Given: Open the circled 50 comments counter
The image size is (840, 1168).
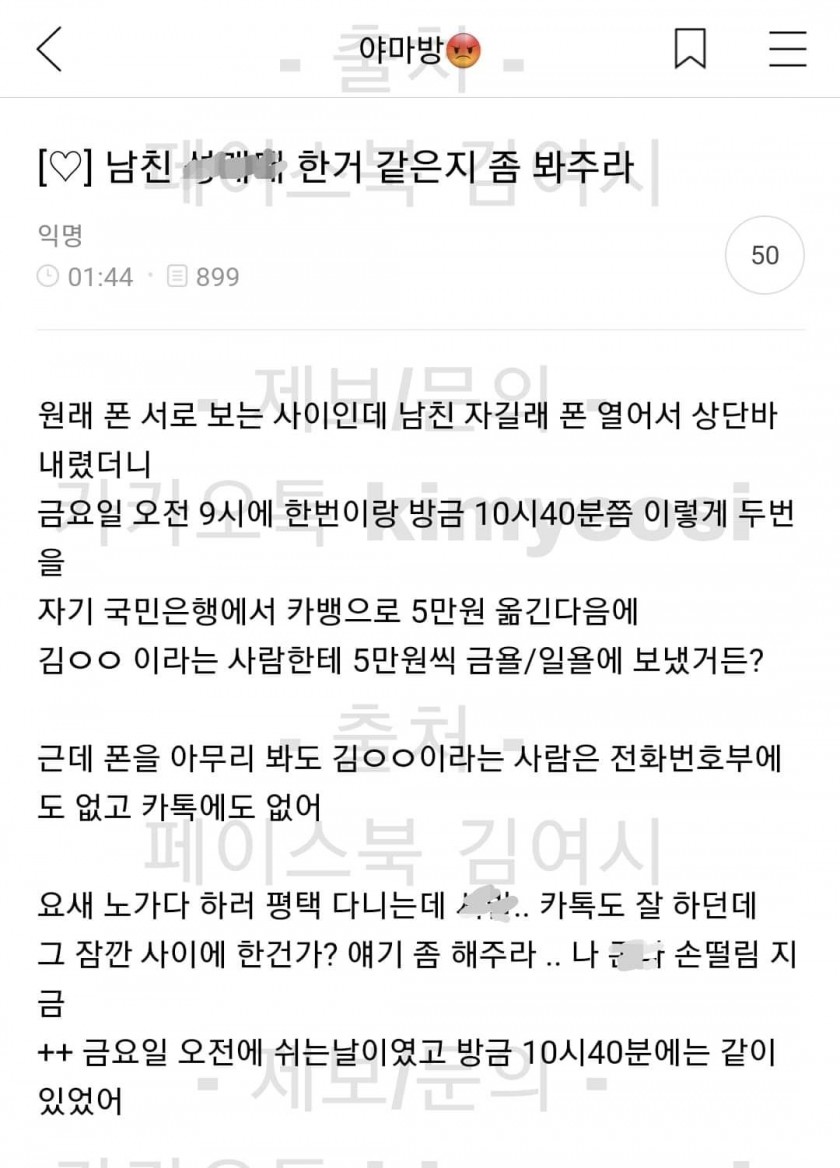Looking at the screenshot, I should pos(765,255).
